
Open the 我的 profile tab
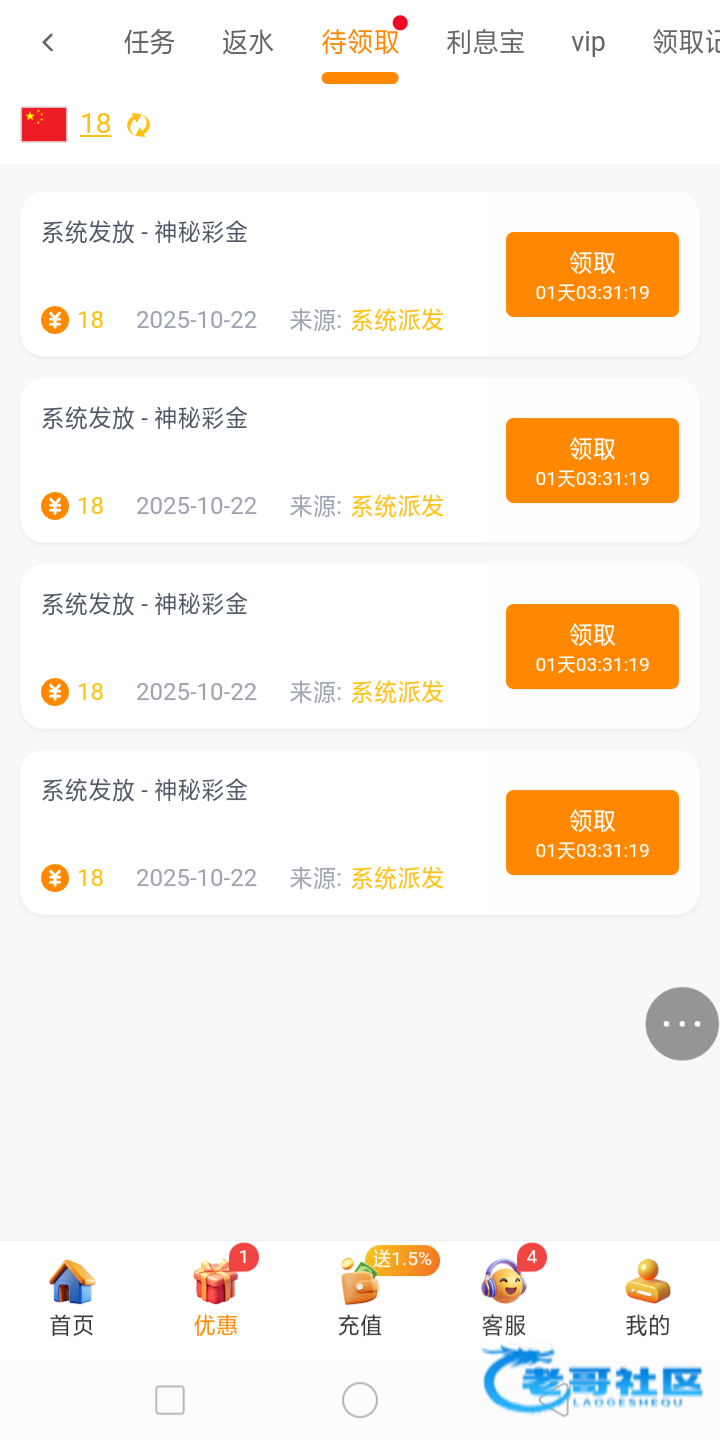tap(648, 1299)
